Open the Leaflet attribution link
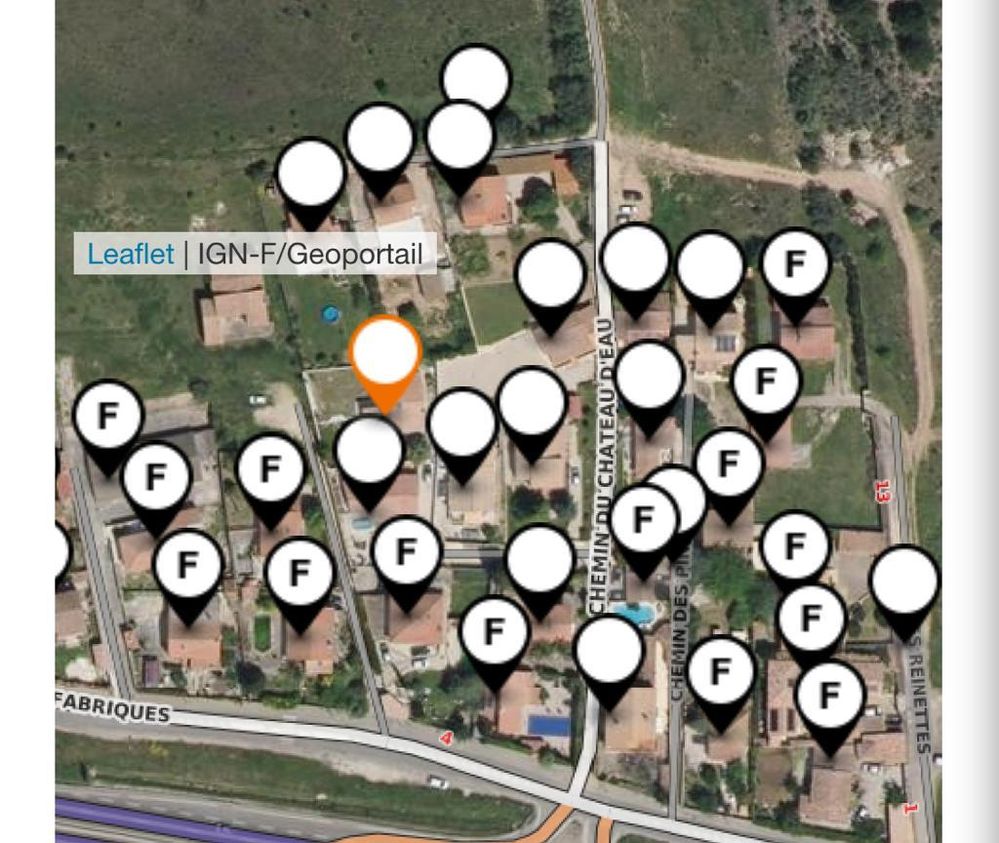The height and width of the screenshot is (843, 999). click(130, 254)
